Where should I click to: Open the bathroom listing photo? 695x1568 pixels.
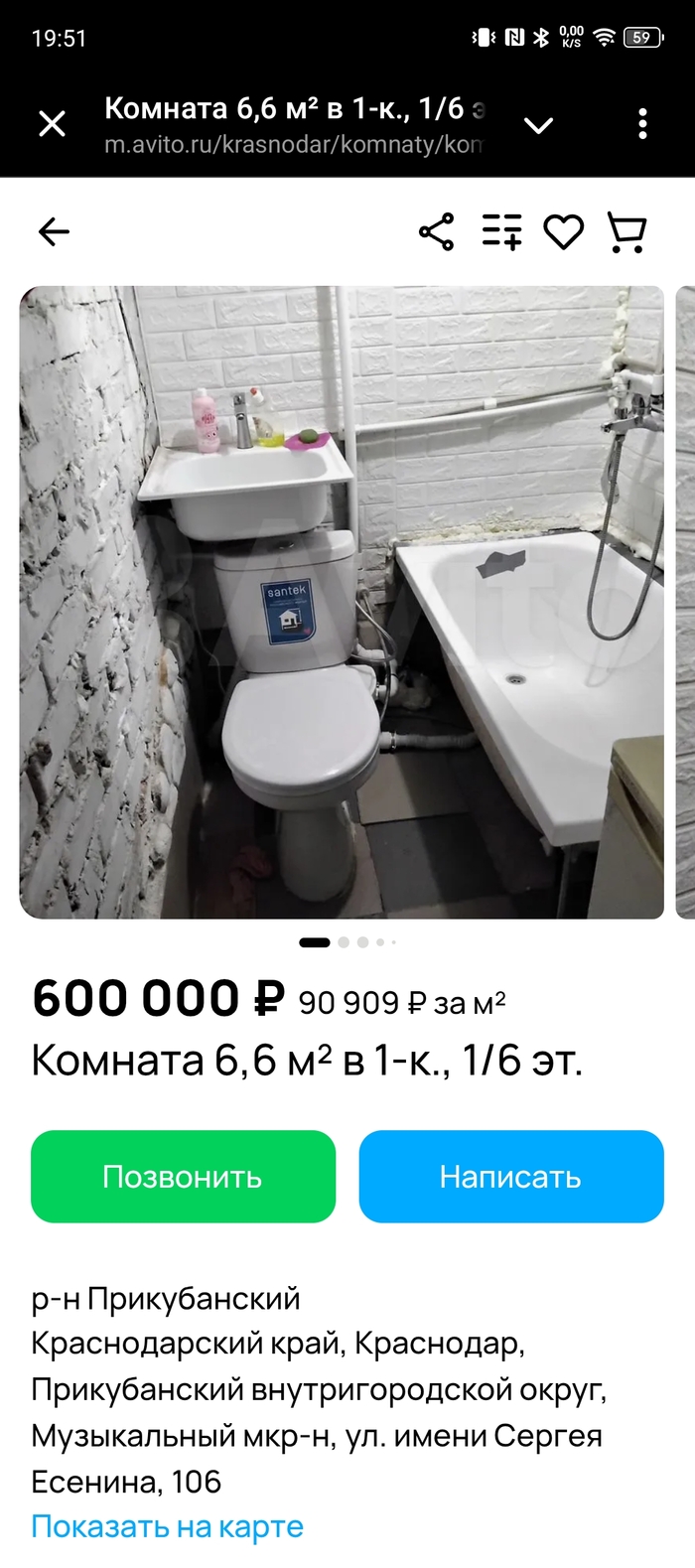[342, 602]
